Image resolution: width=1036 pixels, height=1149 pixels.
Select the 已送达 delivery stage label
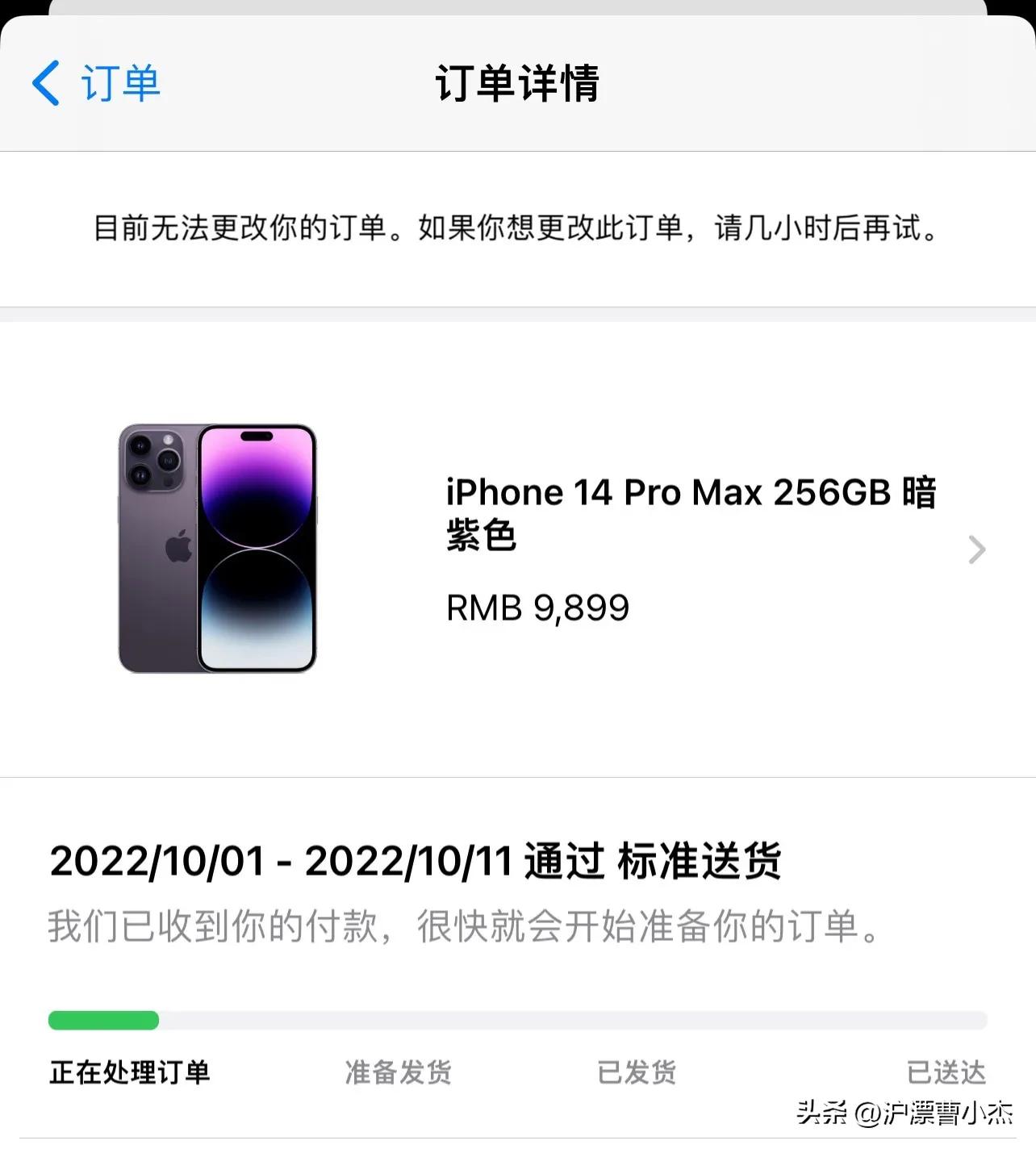[x=947, y=1074]
